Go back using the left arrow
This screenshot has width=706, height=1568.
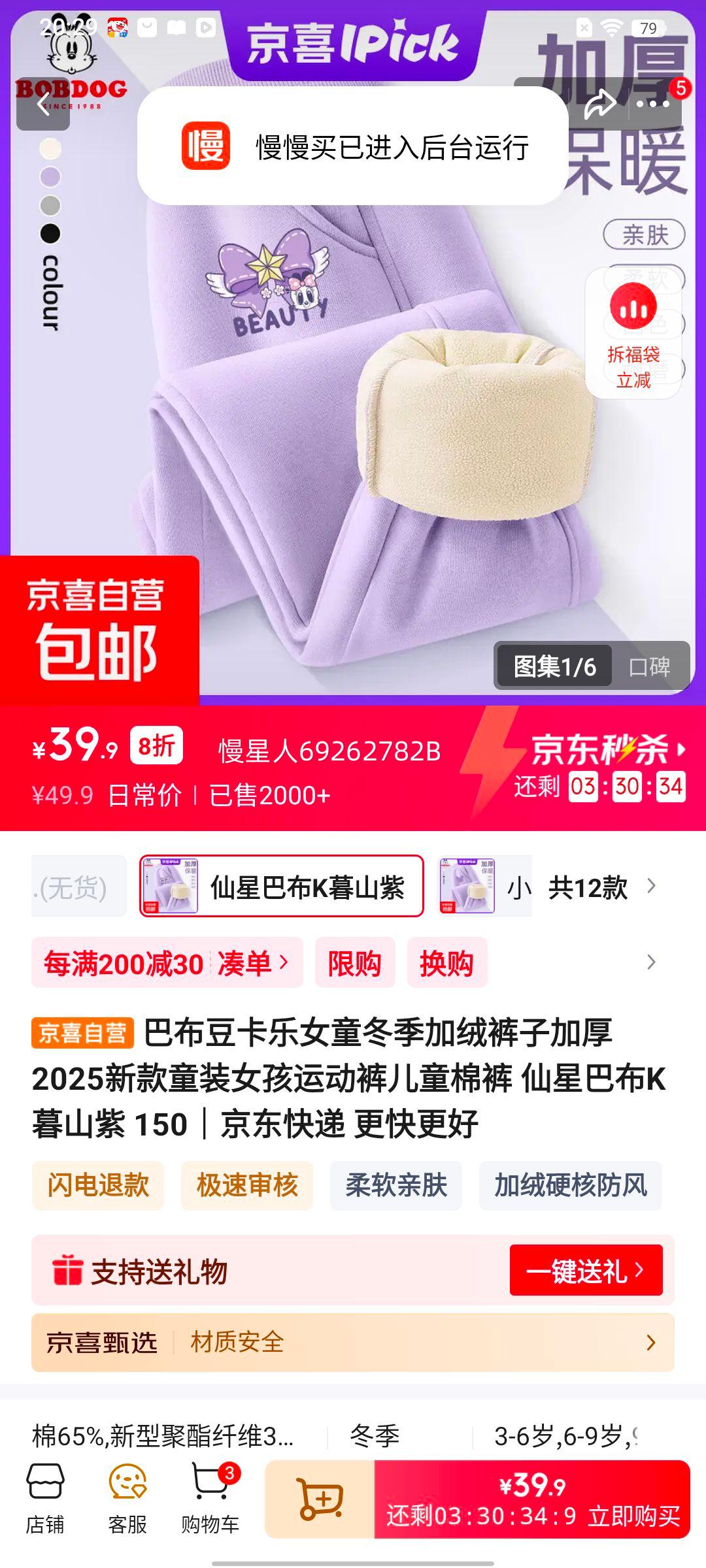[x=43, y=105]
